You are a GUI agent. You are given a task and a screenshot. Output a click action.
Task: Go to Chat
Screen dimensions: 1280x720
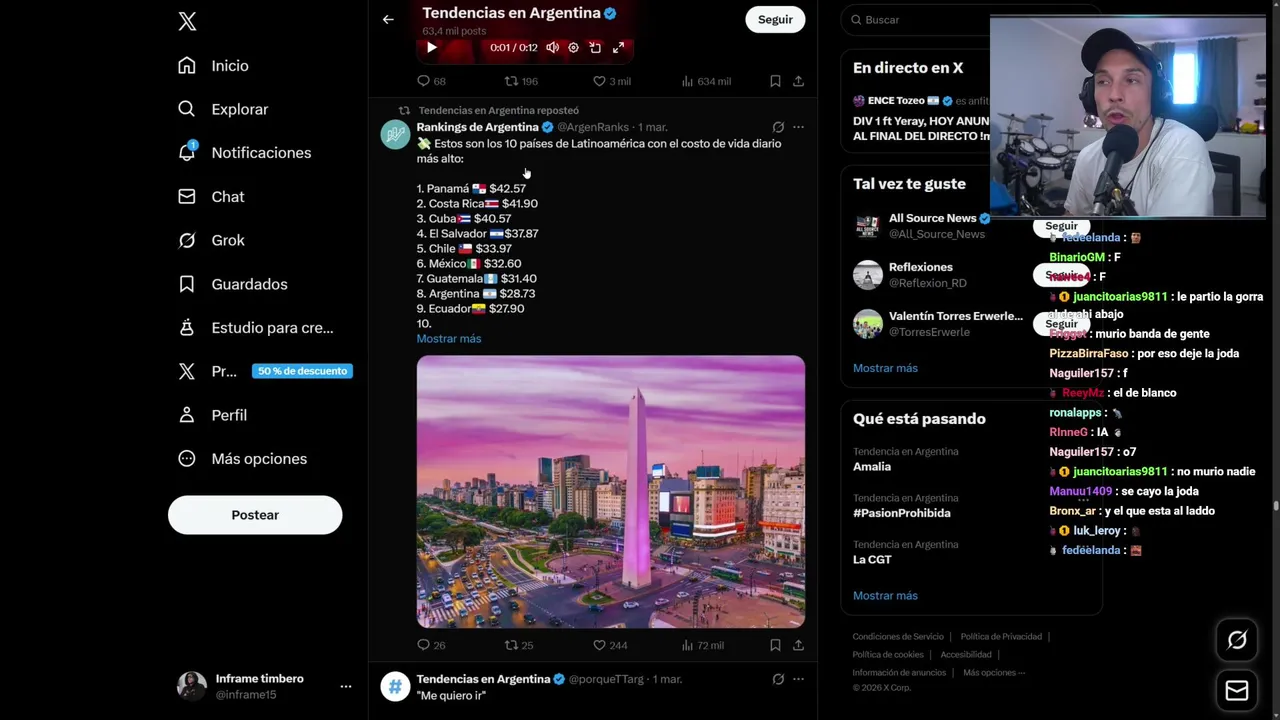point(227,197)
